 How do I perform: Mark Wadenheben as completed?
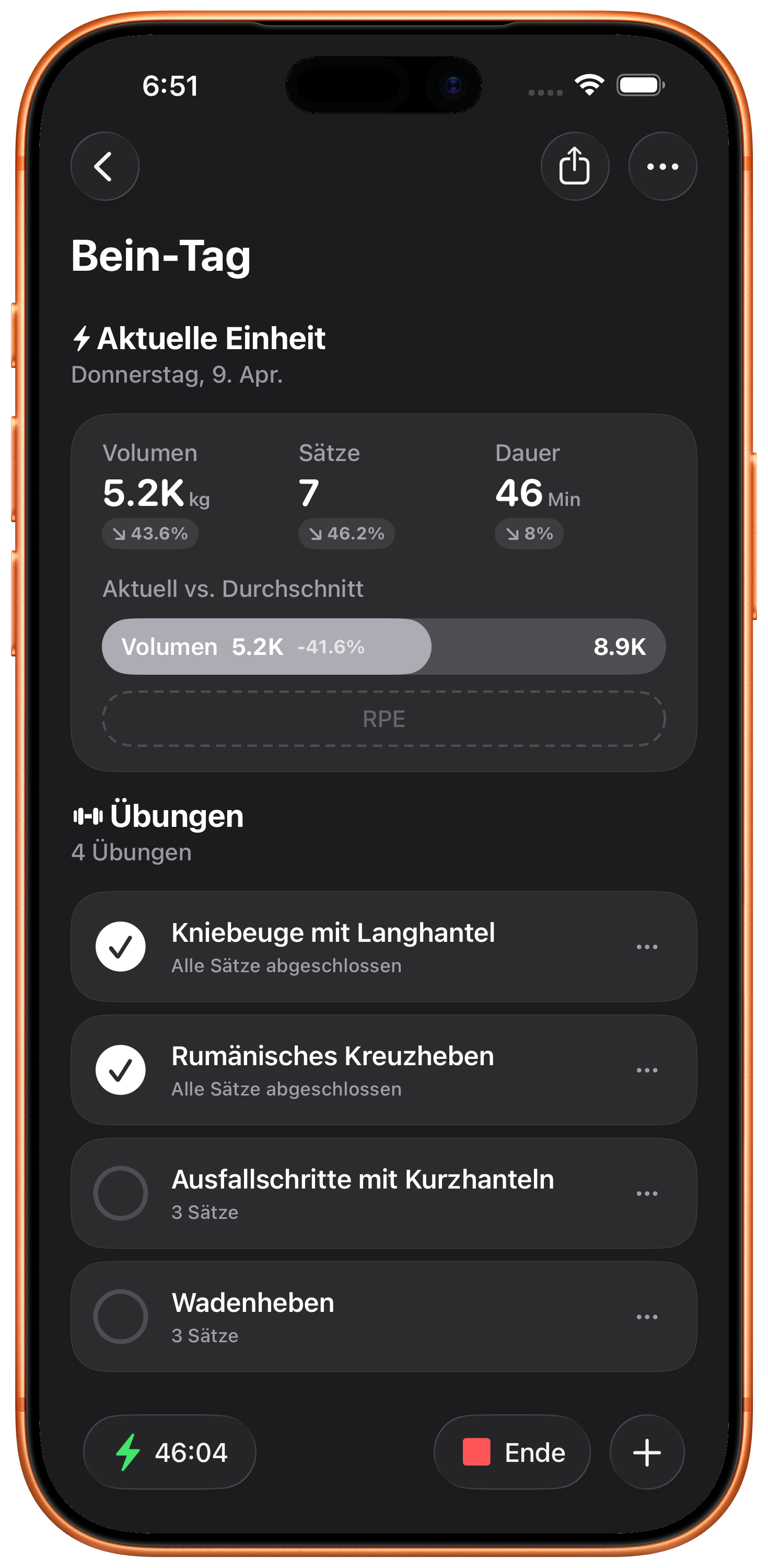coord(121,1317)
